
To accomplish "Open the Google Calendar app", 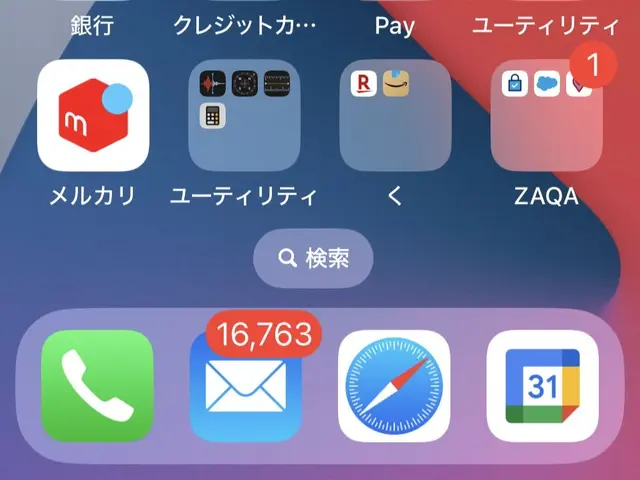I will pyautogui.click(x=542, y=385).
